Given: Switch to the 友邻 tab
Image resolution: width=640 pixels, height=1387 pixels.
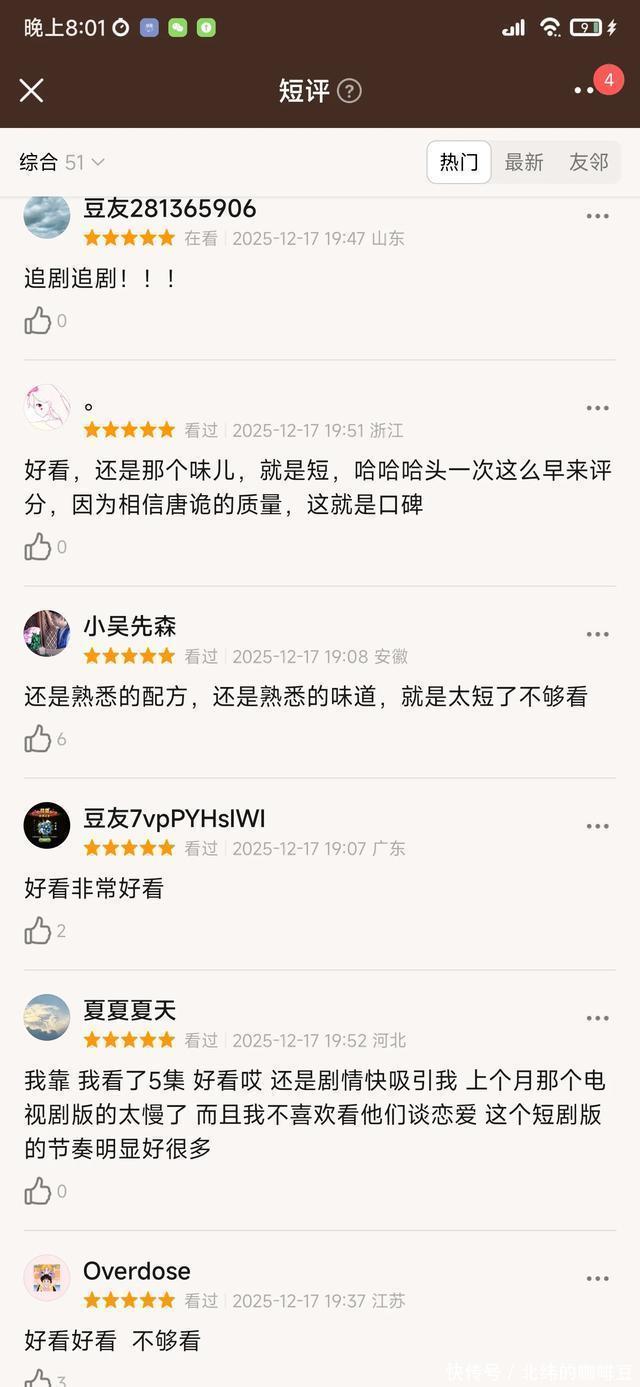Looking at the screenshot, I should (588, 162).
